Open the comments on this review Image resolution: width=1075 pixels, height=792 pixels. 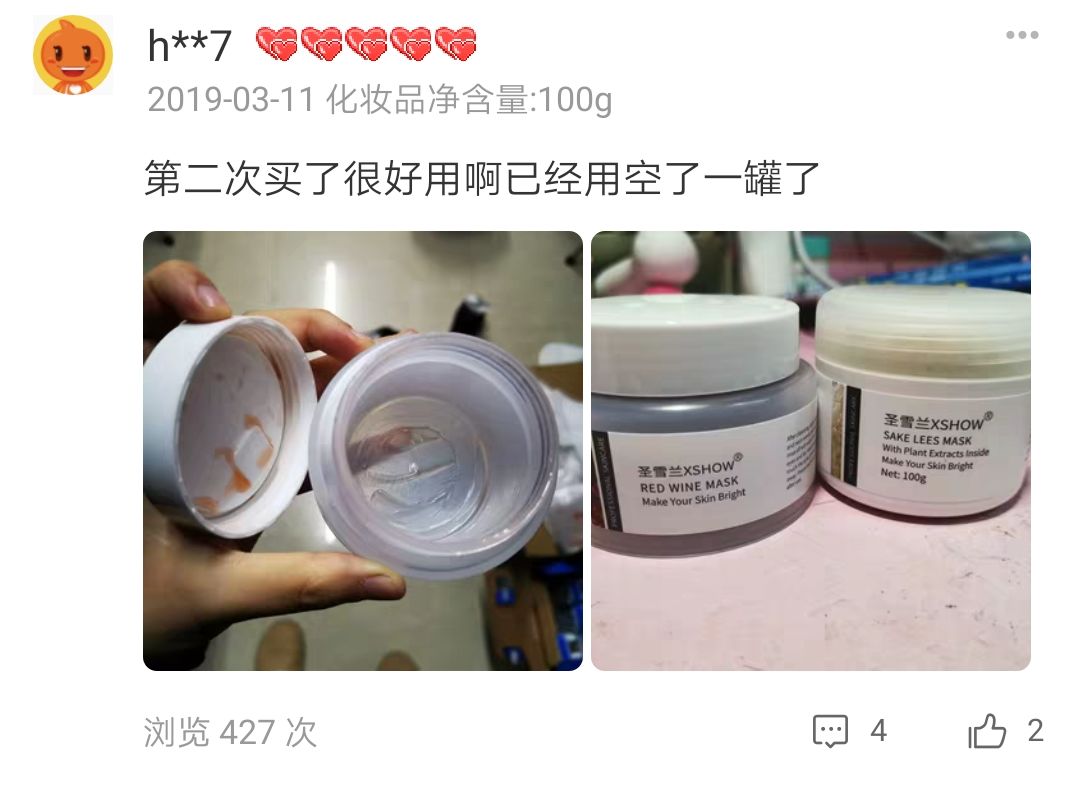tap(830, 731)
